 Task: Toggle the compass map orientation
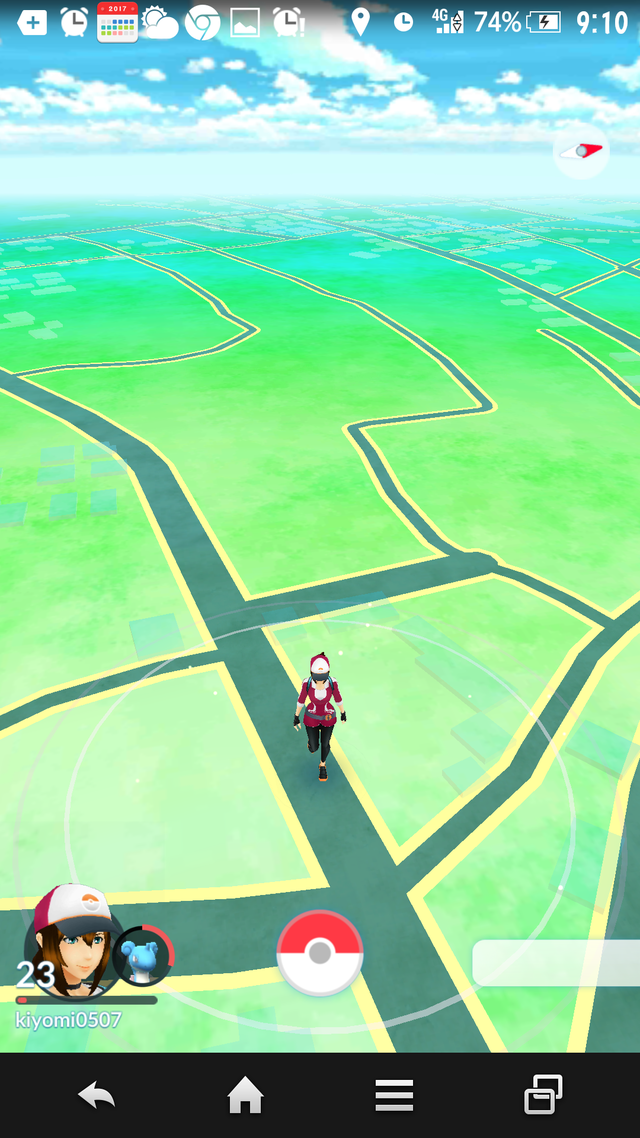coord(581,151)
